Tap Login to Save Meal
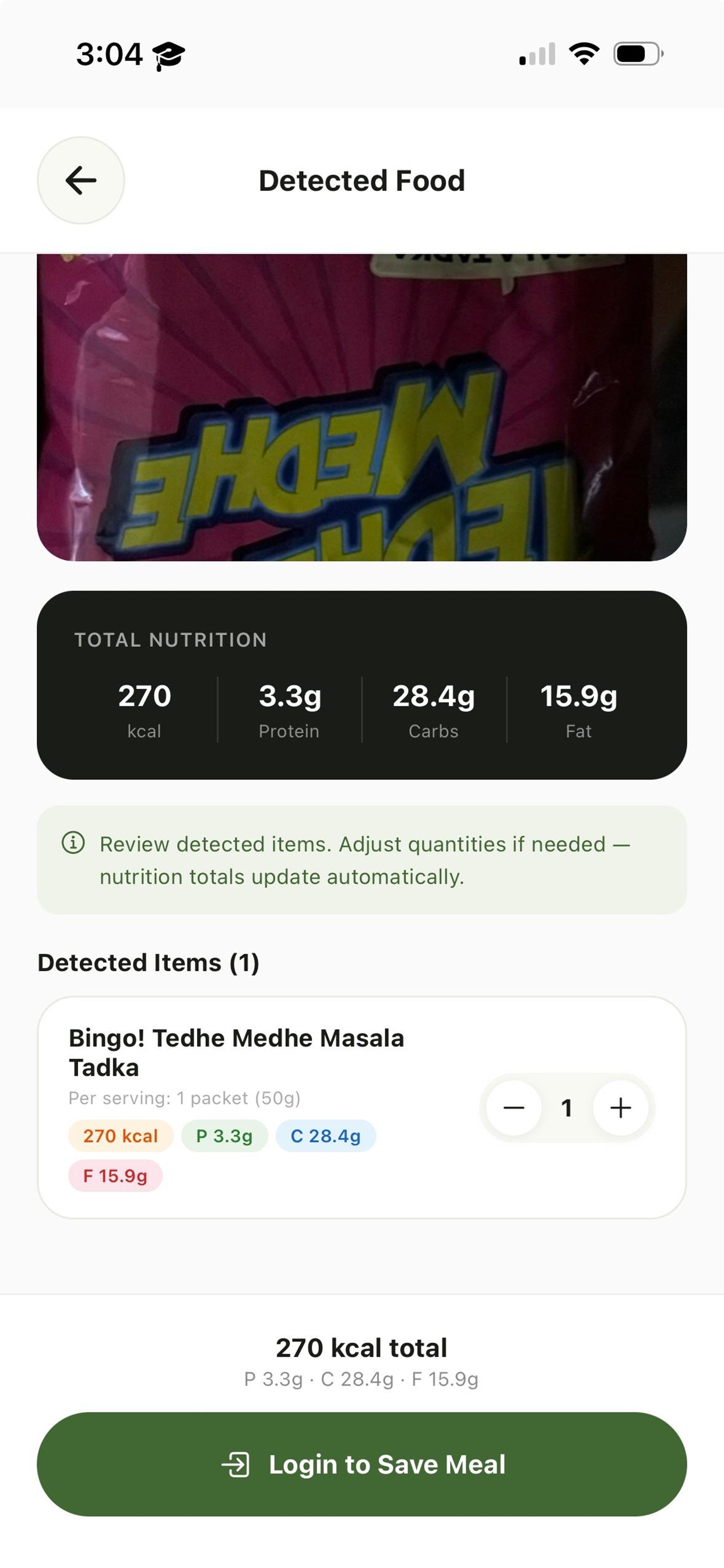724x1568 pixels. click(362, 1464)
